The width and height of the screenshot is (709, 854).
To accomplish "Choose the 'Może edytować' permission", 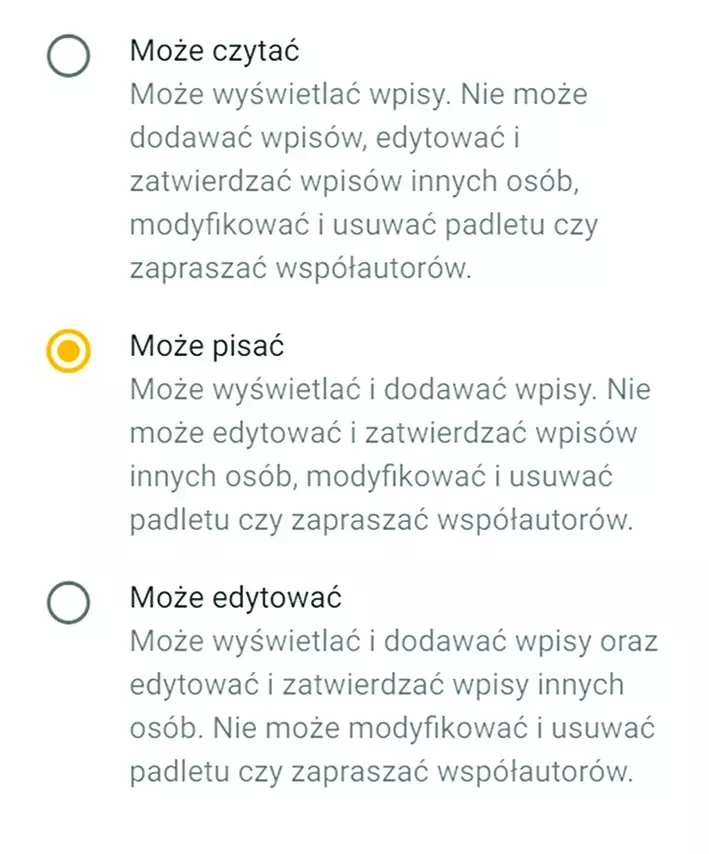I will click(x=69, y=605).
